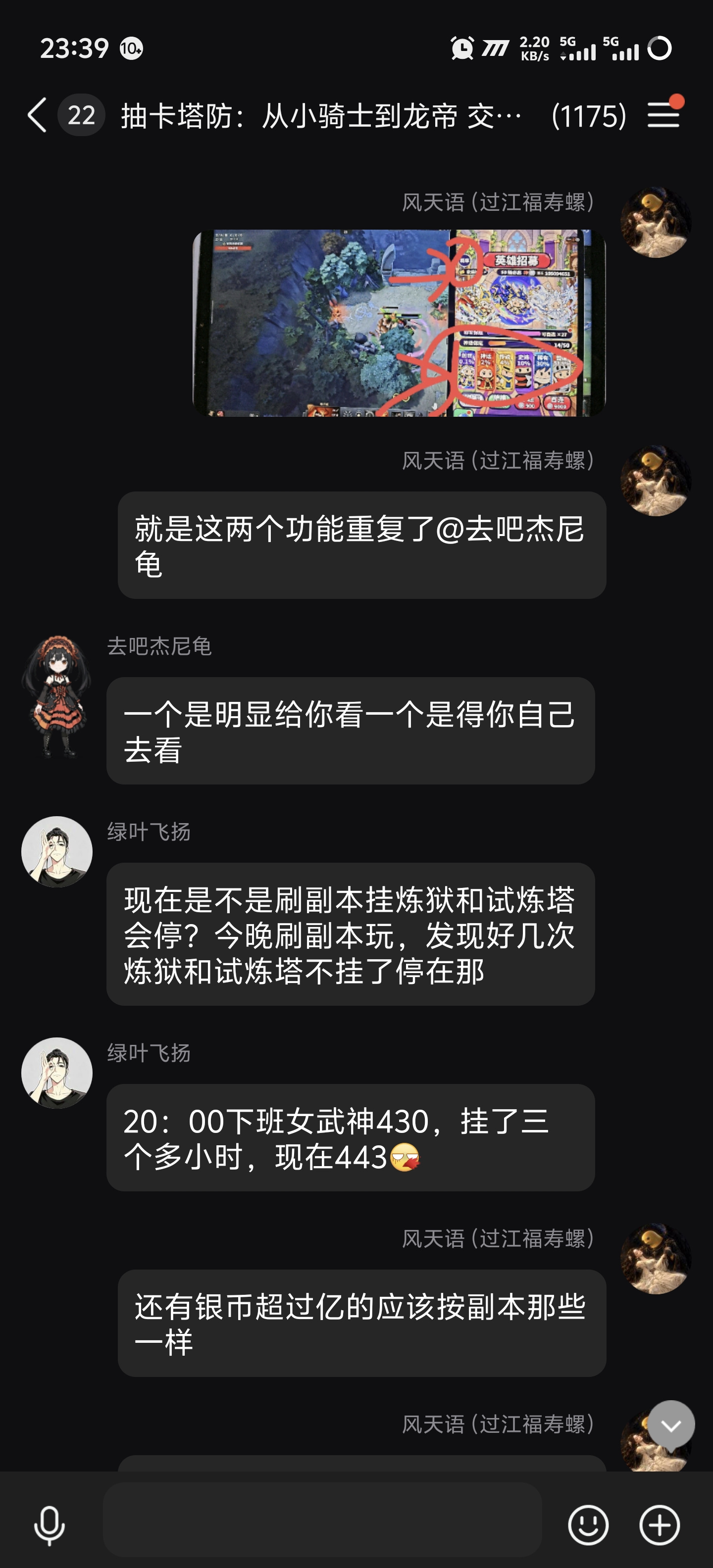Open the shared game screenshot image
713x1568 pixels.
click(x=400, y=323)
